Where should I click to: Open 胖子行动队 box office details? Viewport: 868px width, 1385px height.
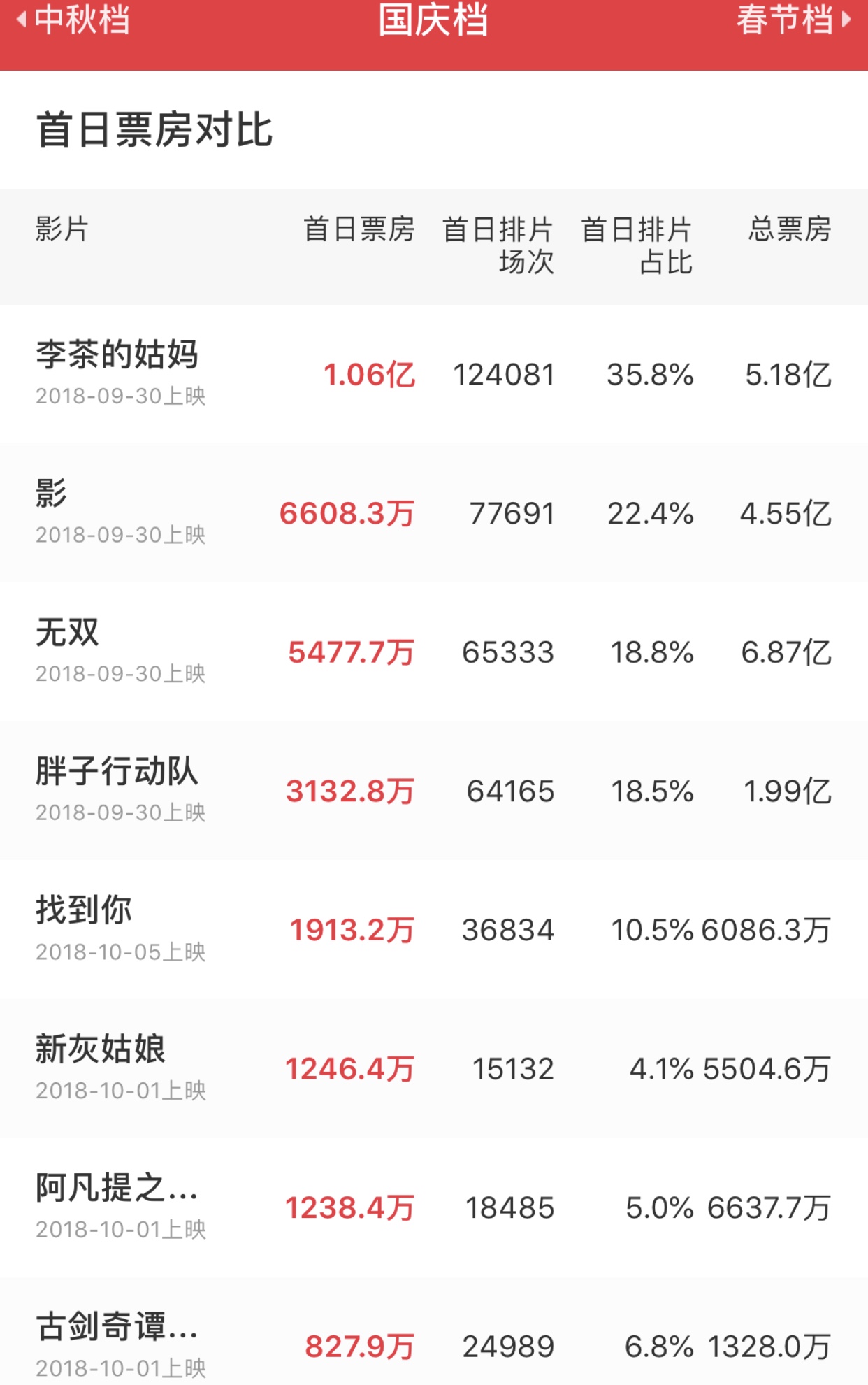434,790
